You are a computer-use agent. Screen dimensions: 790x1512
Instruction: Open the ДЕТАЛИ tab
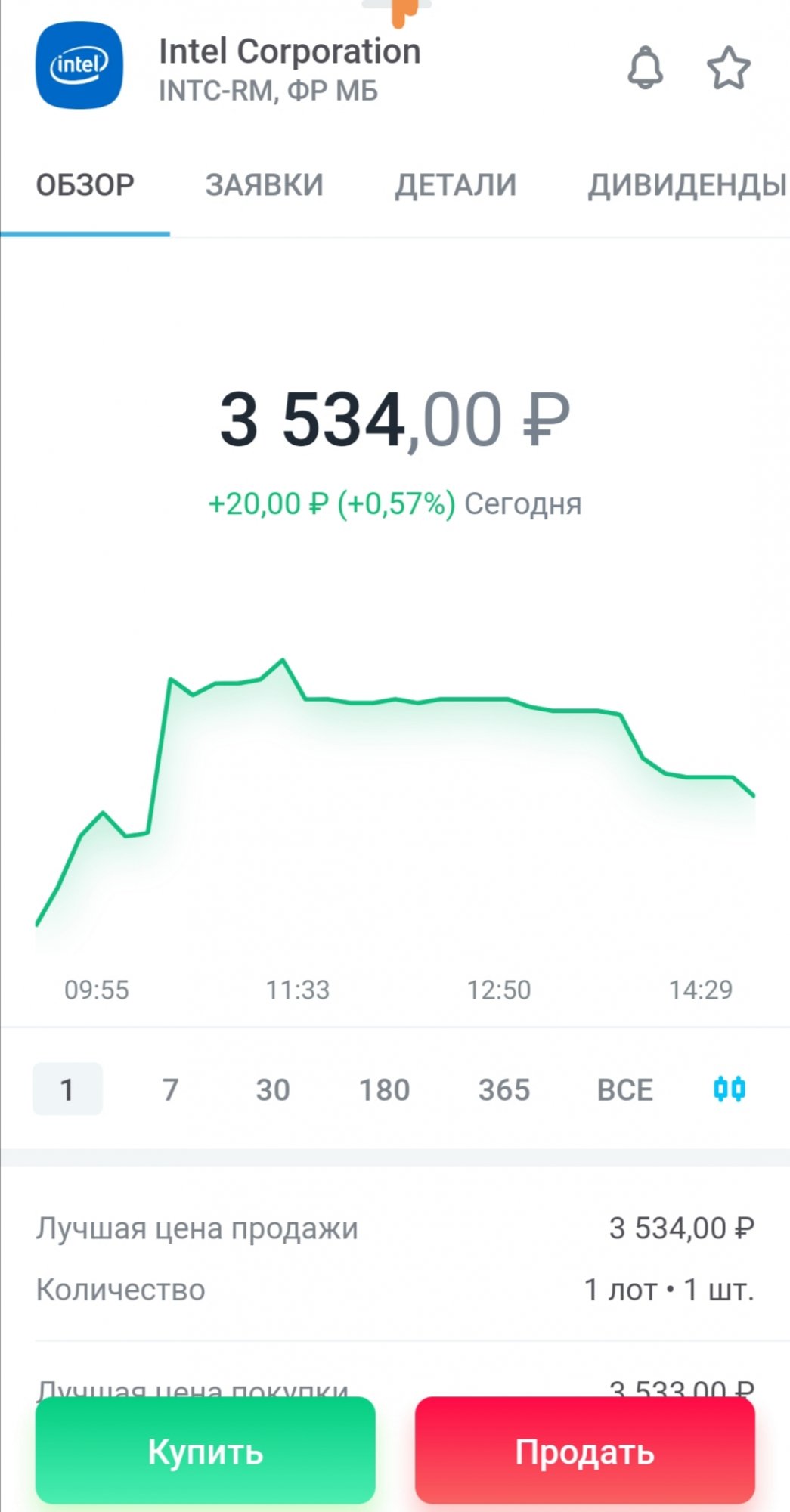tap(456, 185)
